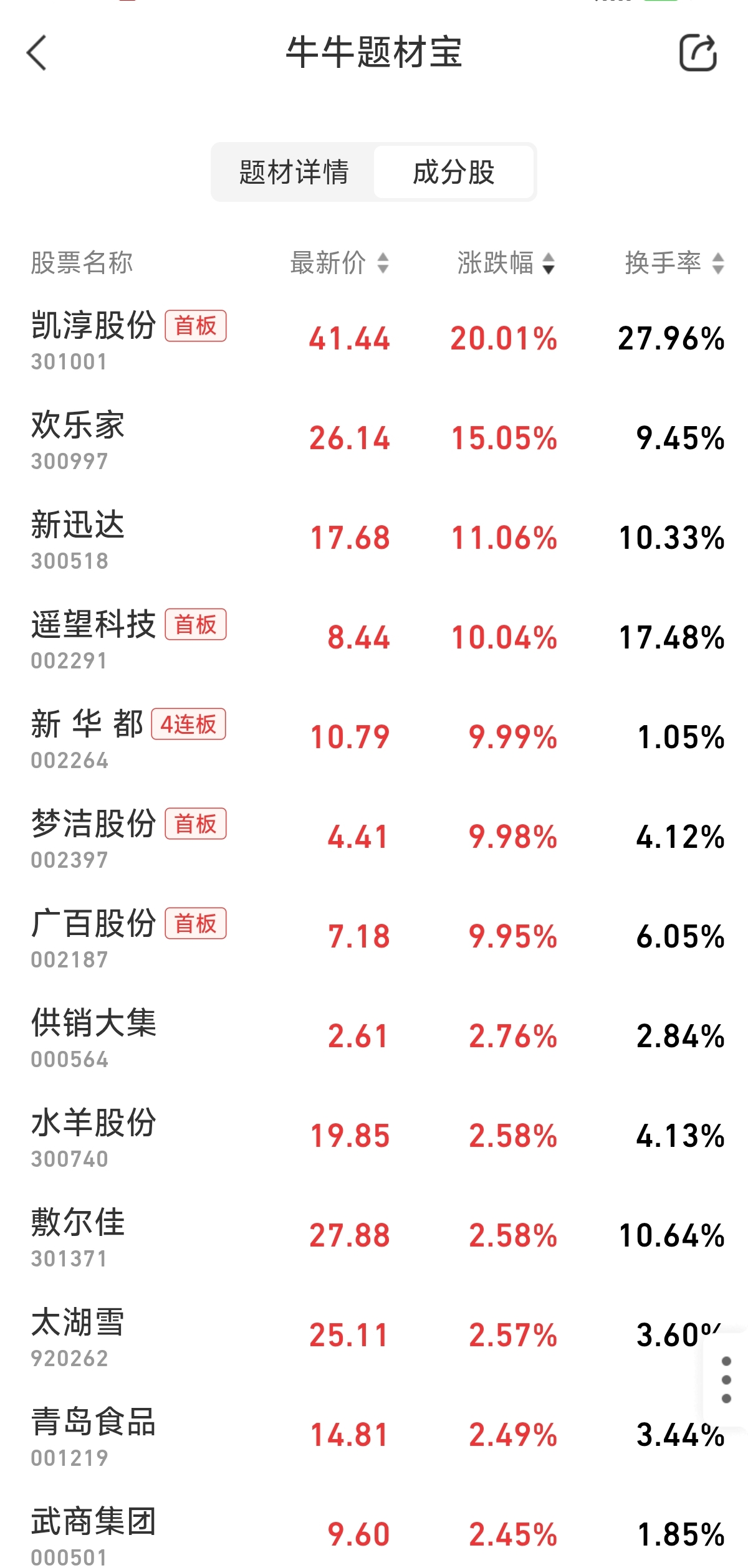Screen dimensions: 748x1568
Task: Sort stocks by 换手率
Action: (x=674, y=263)
